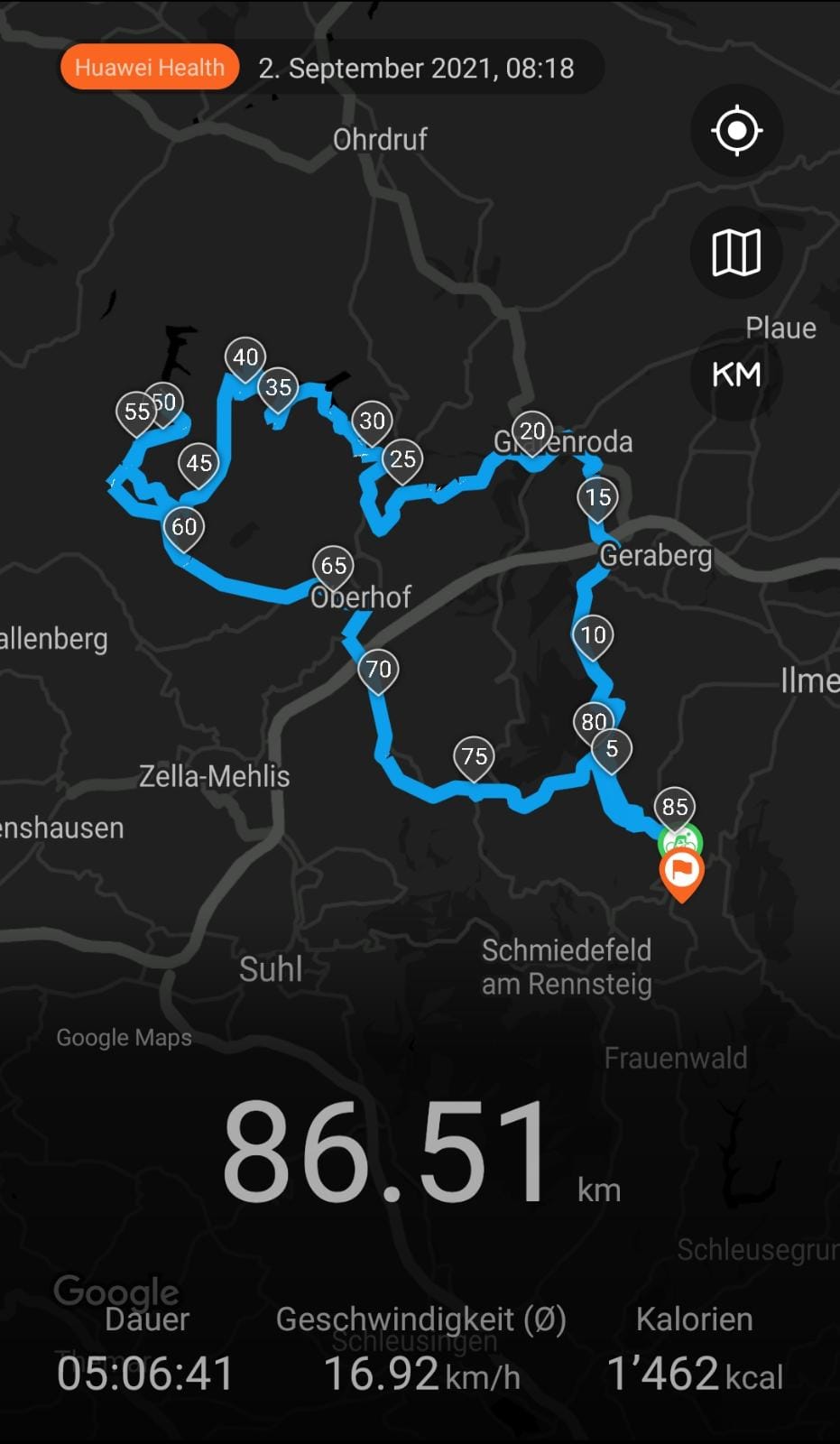Recenter the map with the location target icon

(x=736, y=131)
